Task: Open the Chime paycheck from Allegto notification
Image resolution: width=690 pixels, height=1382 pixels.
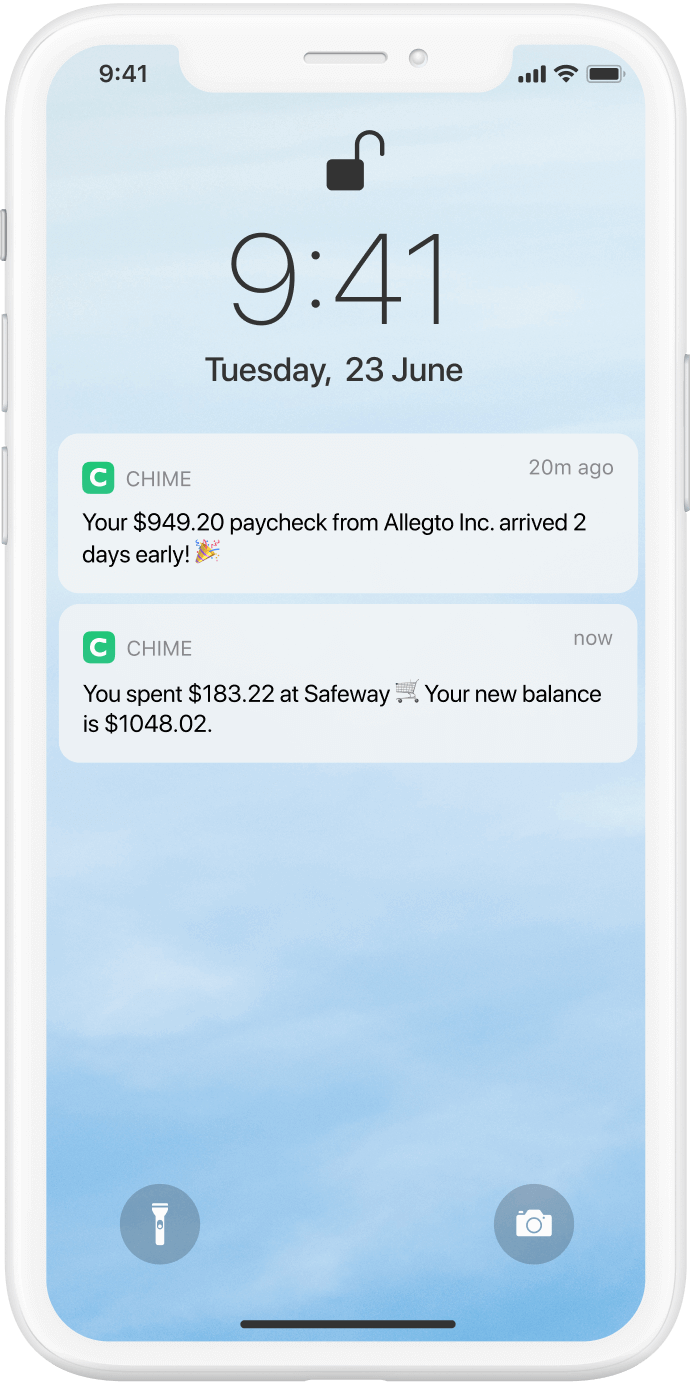Action: 347,513
